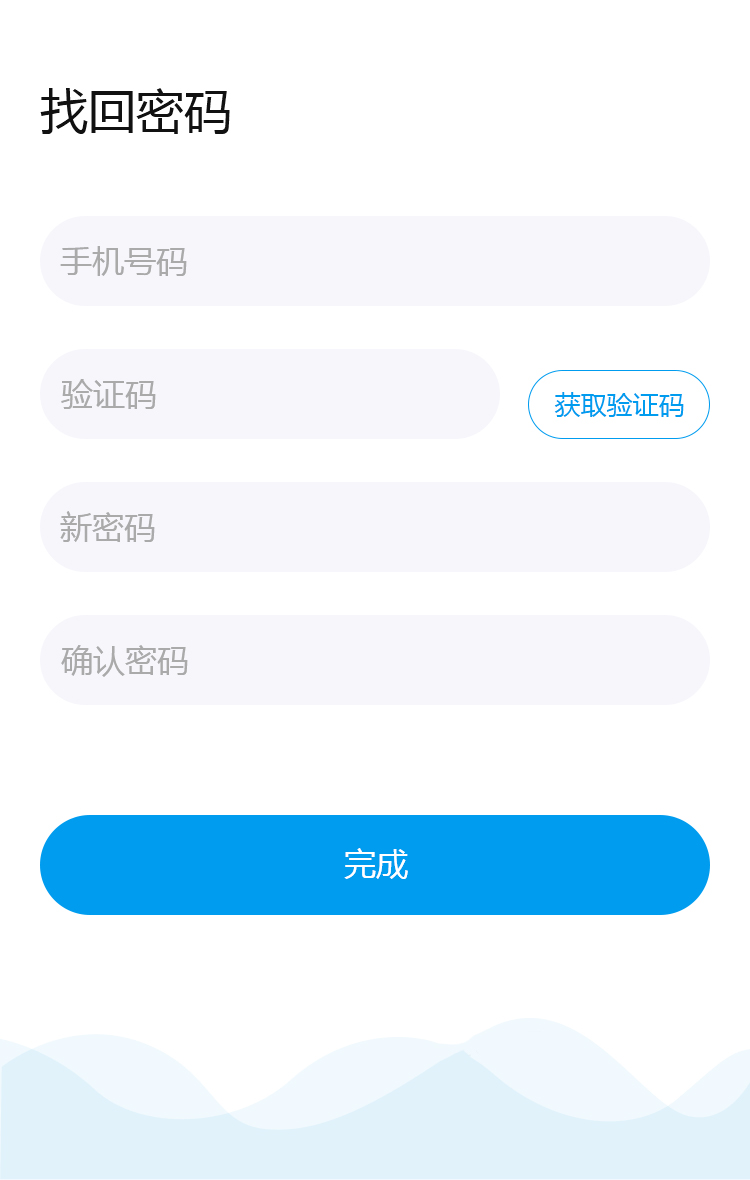Enter the 确认密码 confirm password field
The image size is (750, 1180).
[375, 660]
